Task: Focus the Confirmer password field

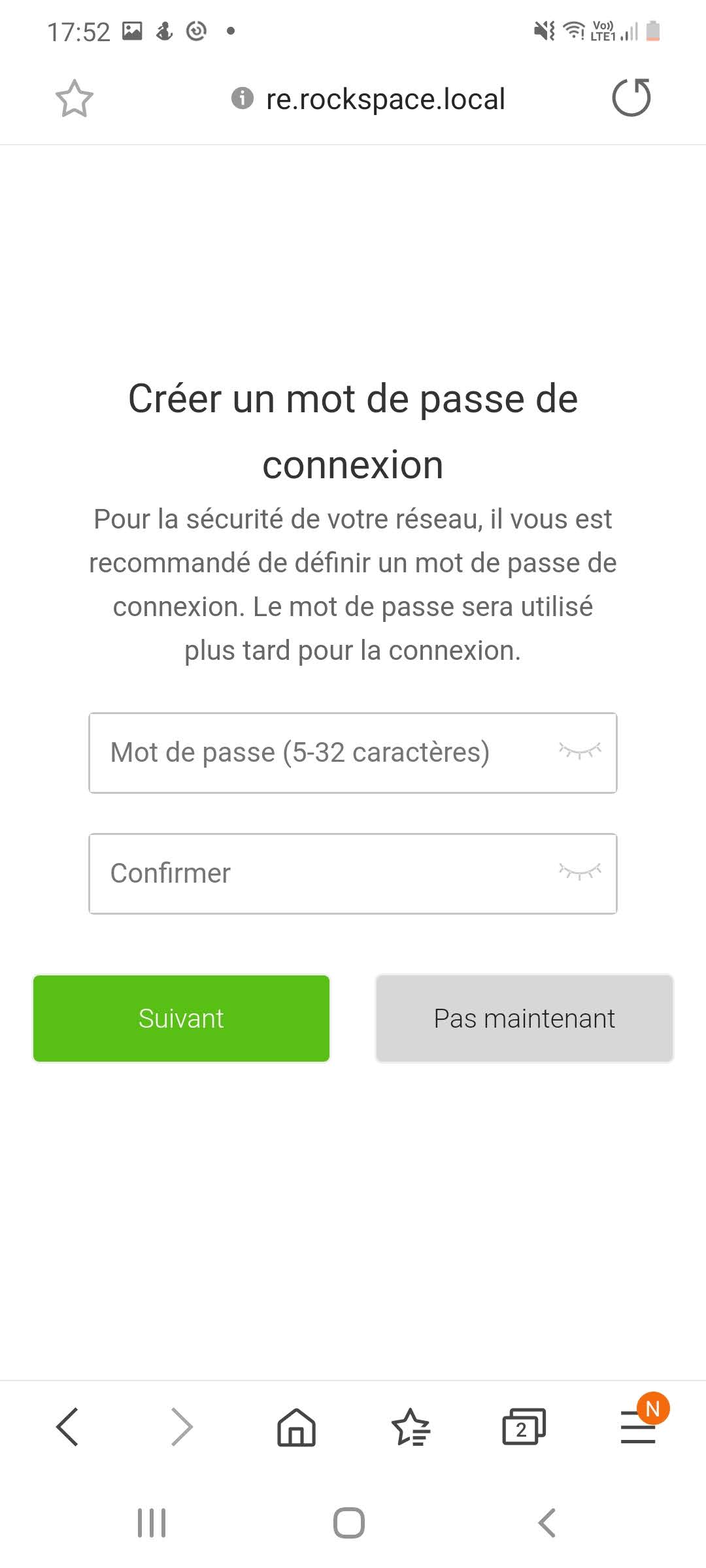Action: (x=320, y=874)
